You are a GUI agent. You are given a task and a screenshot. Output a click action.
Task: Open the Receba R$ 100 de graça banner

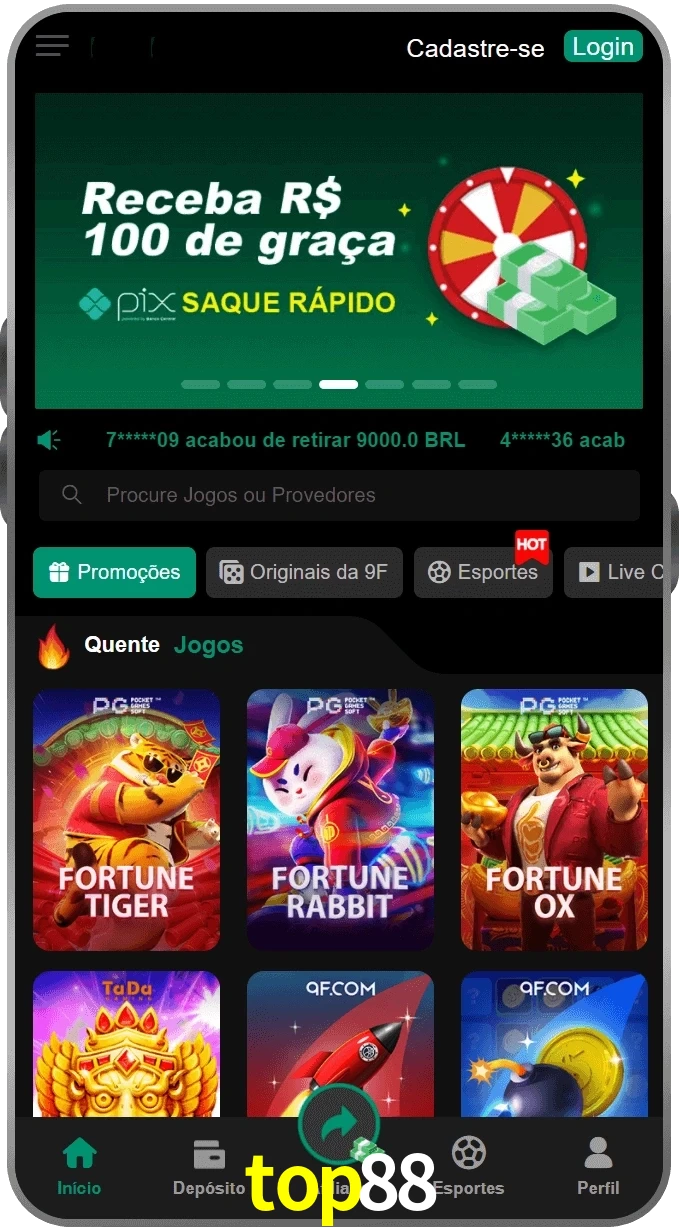point(338,250)
